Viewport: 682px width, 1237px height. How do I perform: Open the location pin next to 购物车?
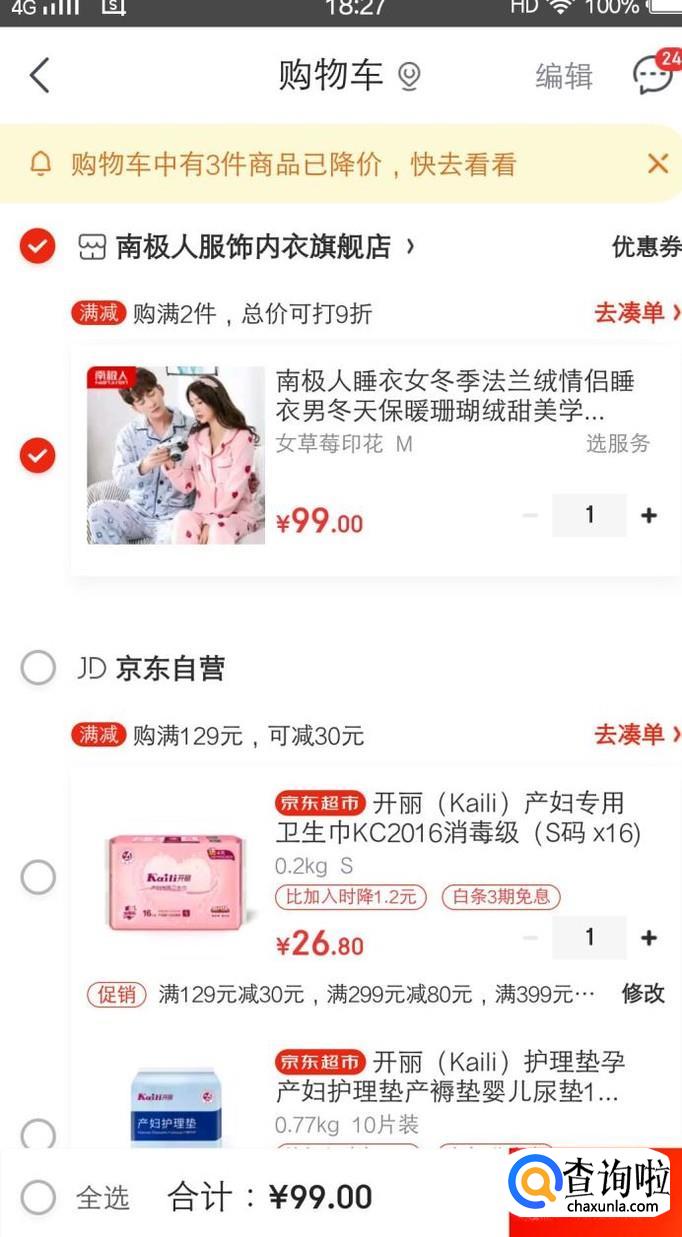pyautogui.click(x=409, y=77)
